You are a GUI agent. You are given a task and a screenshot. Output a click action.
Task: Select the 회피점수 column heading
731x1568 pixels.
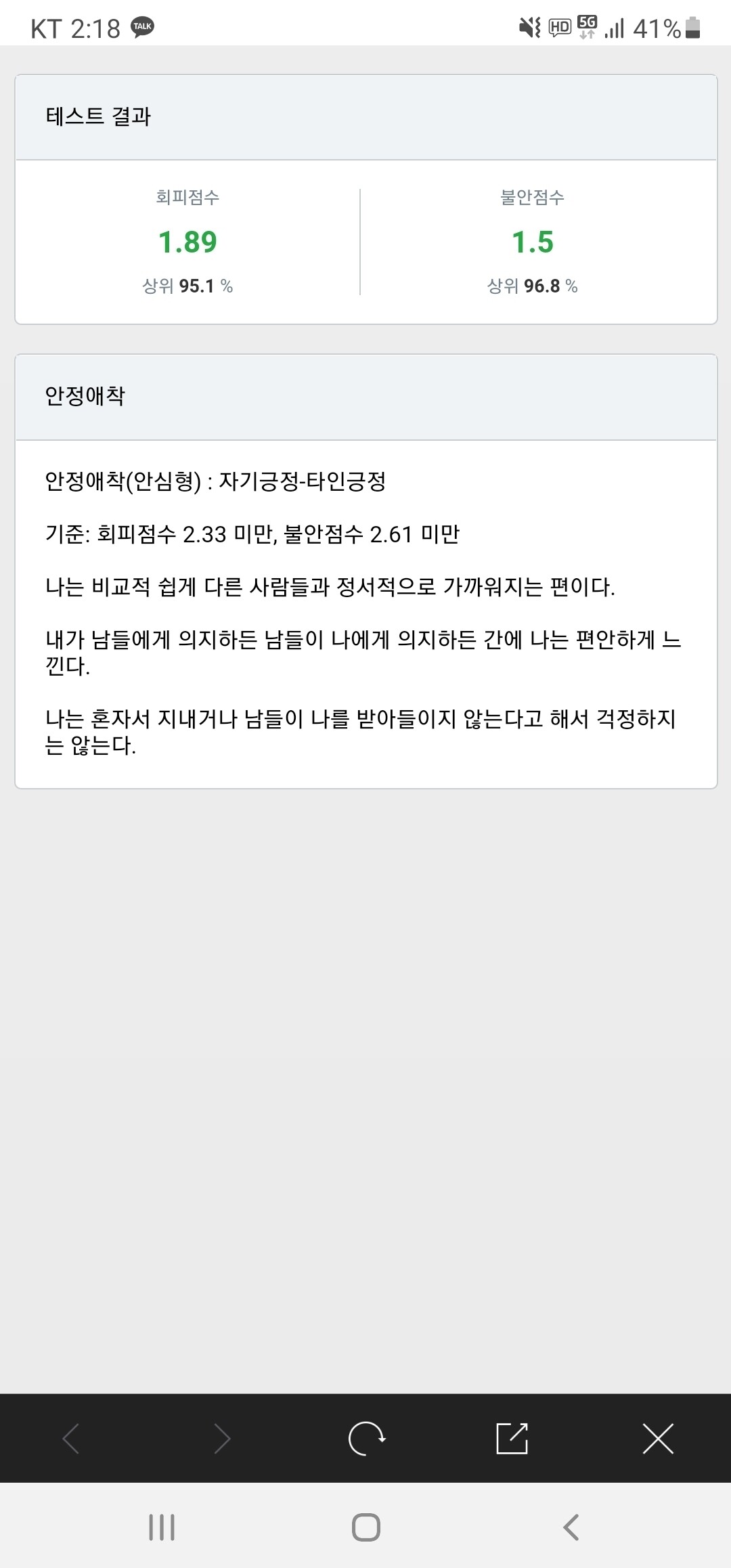187,196
